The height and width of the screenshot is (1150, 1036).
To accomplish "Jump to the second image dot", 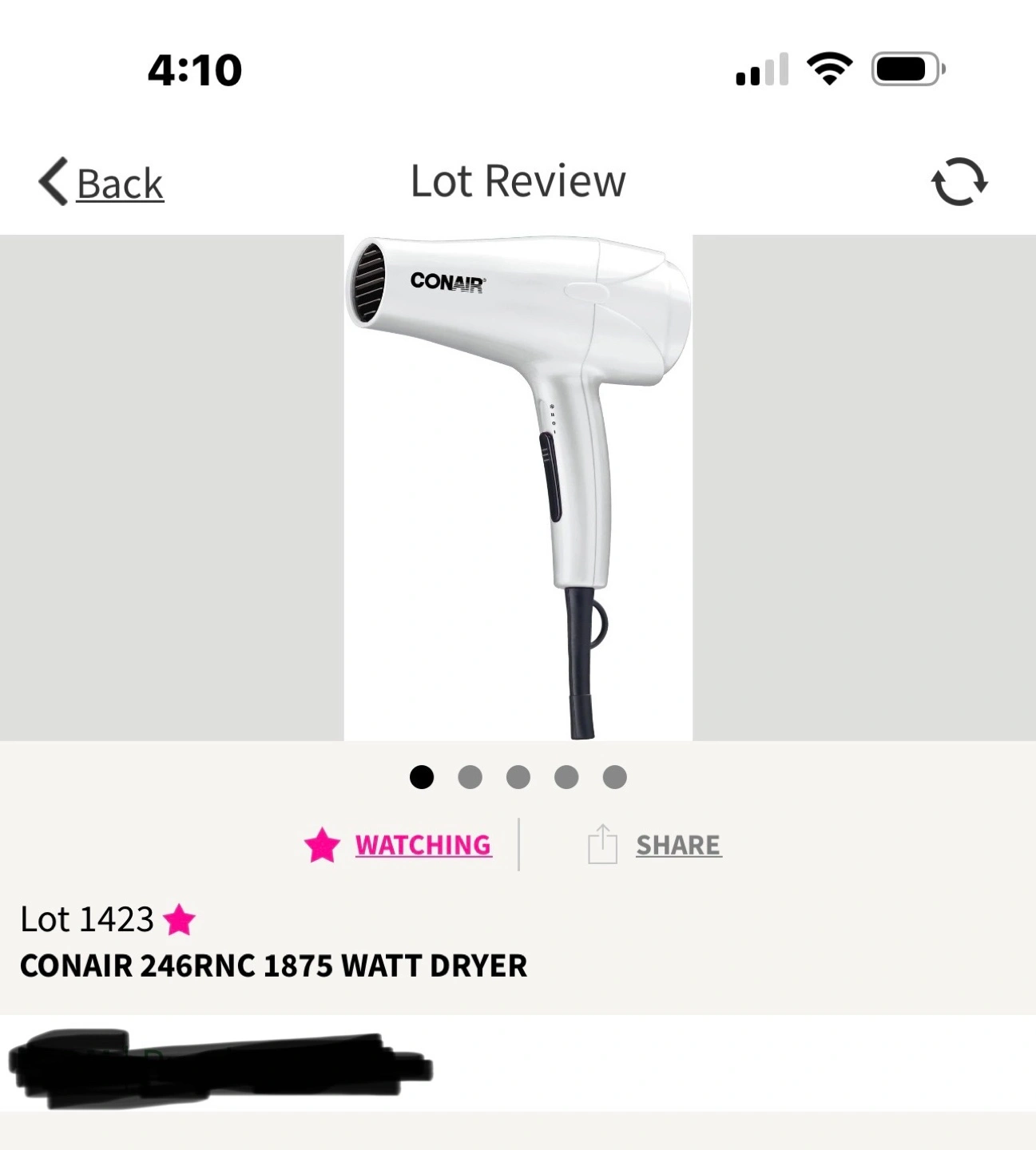I will pyautogui.click(x=470, y=777).
